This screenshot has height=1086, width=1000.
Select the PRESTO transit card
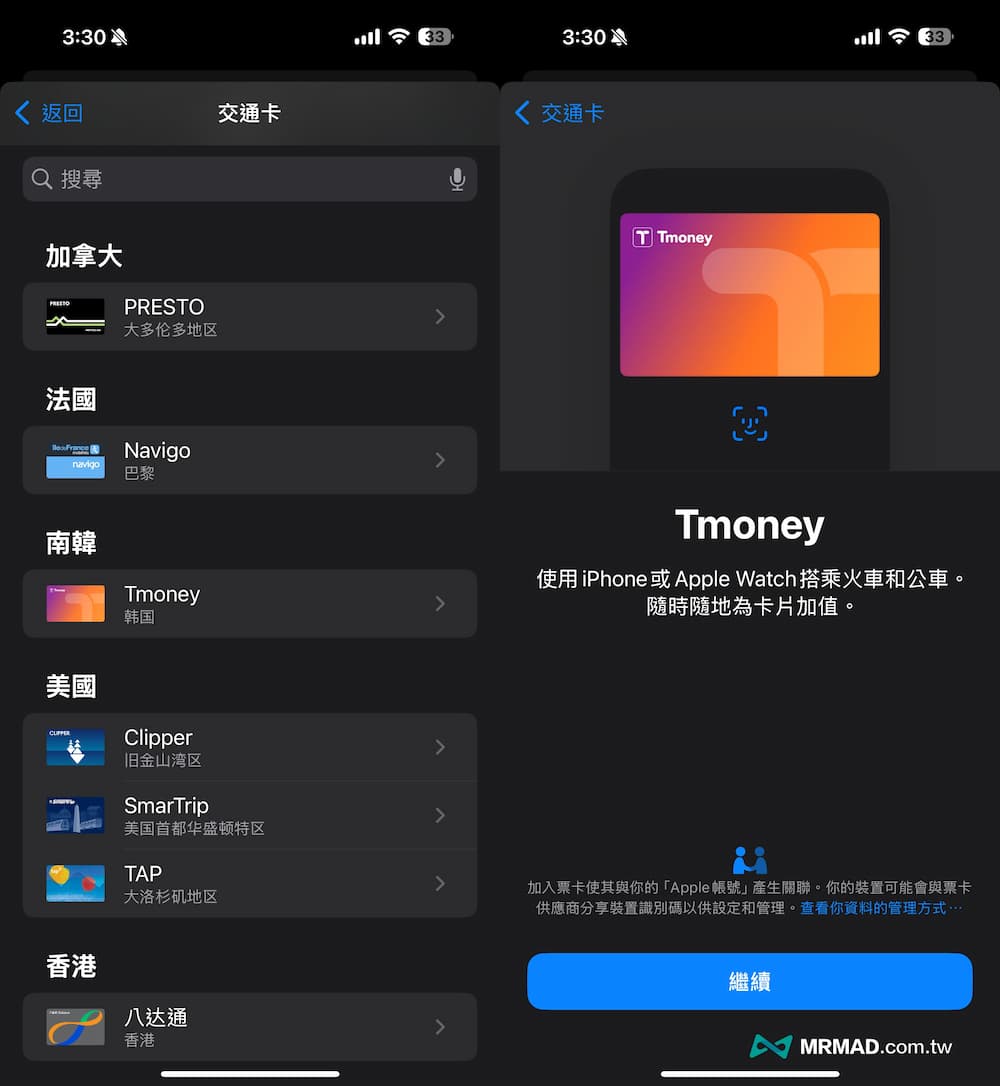(250, 317)
